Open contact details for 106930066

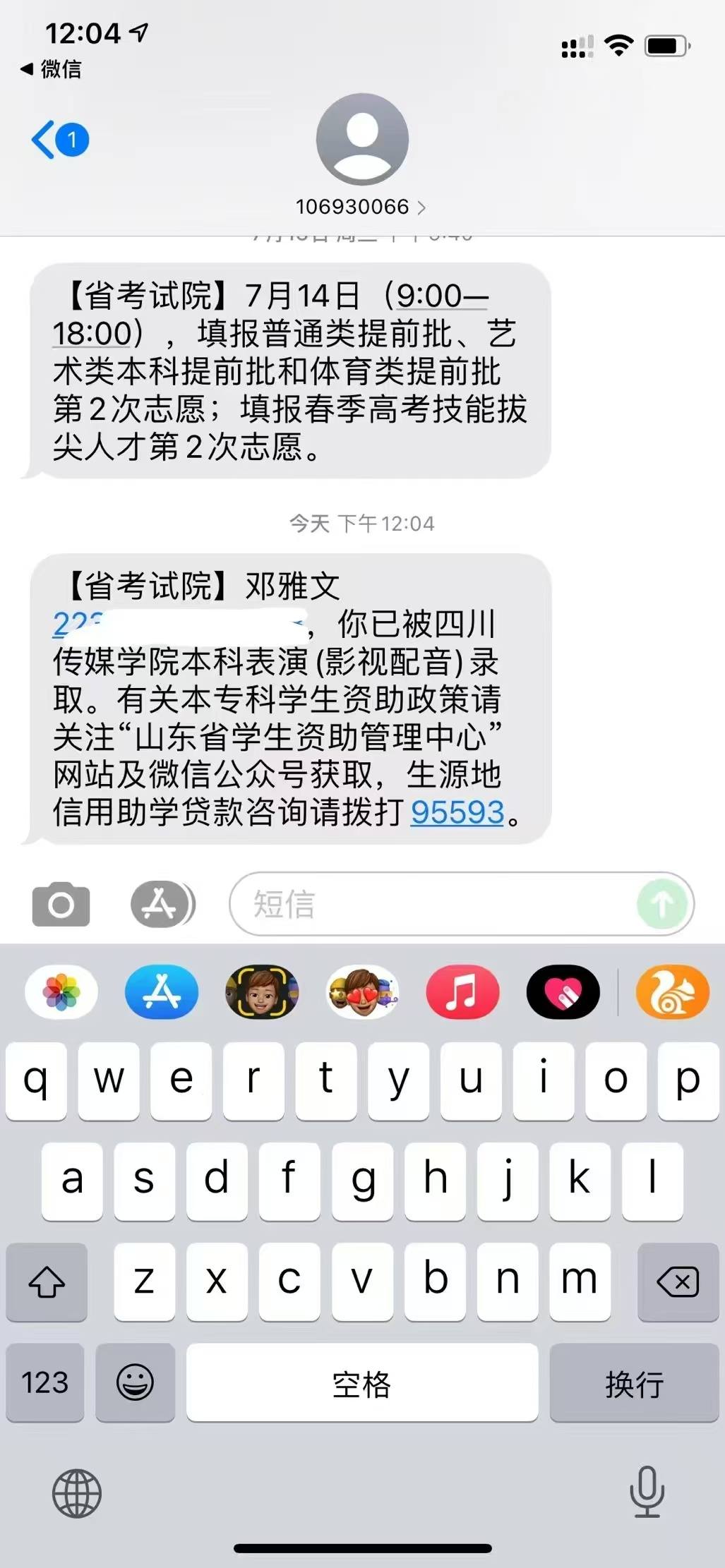pyautogui.click(x=361, y=207)
